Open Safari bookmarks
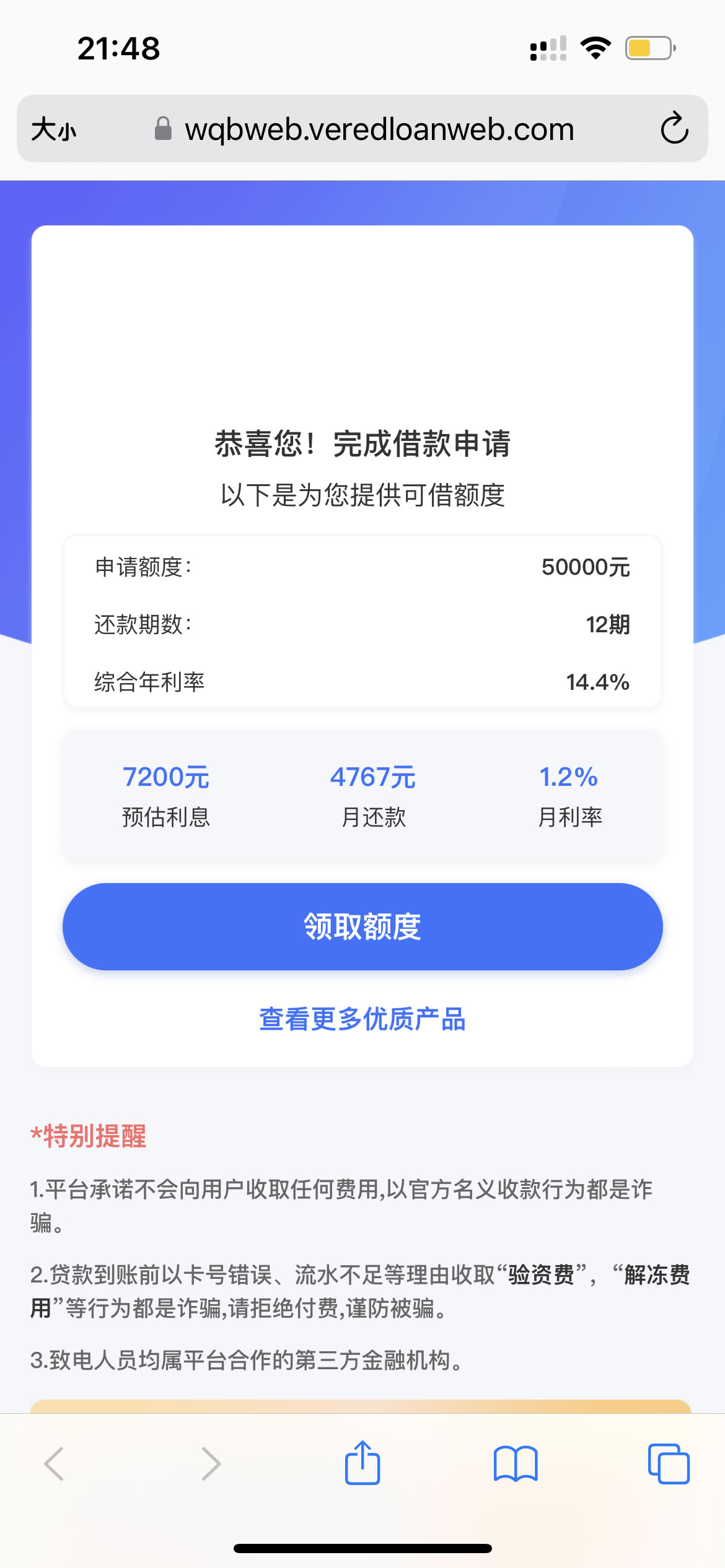The width and height of the screenshot is (725, 1568). tap(515, 1464)
